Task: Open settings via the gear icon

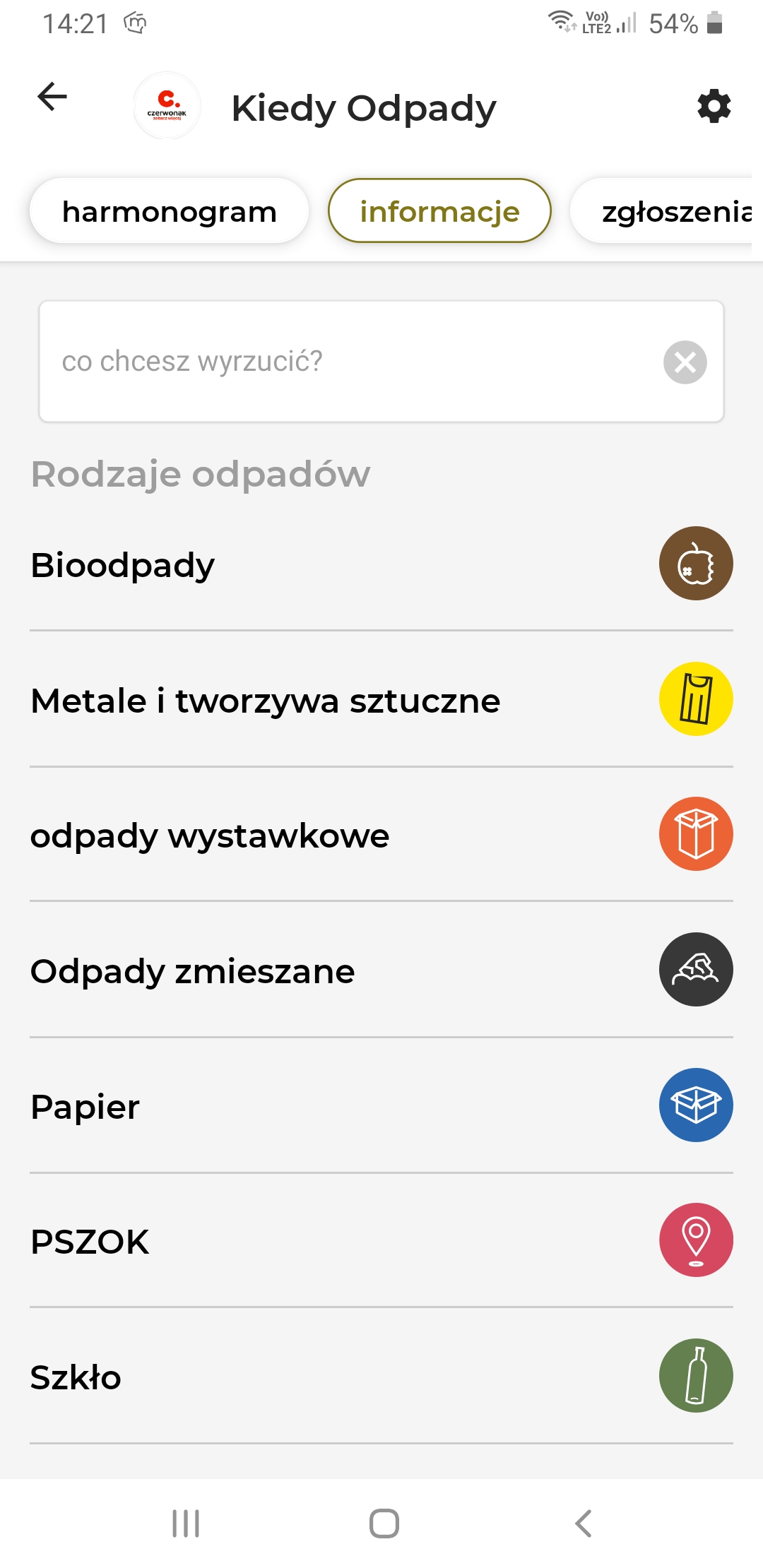Action: (714, 107)
